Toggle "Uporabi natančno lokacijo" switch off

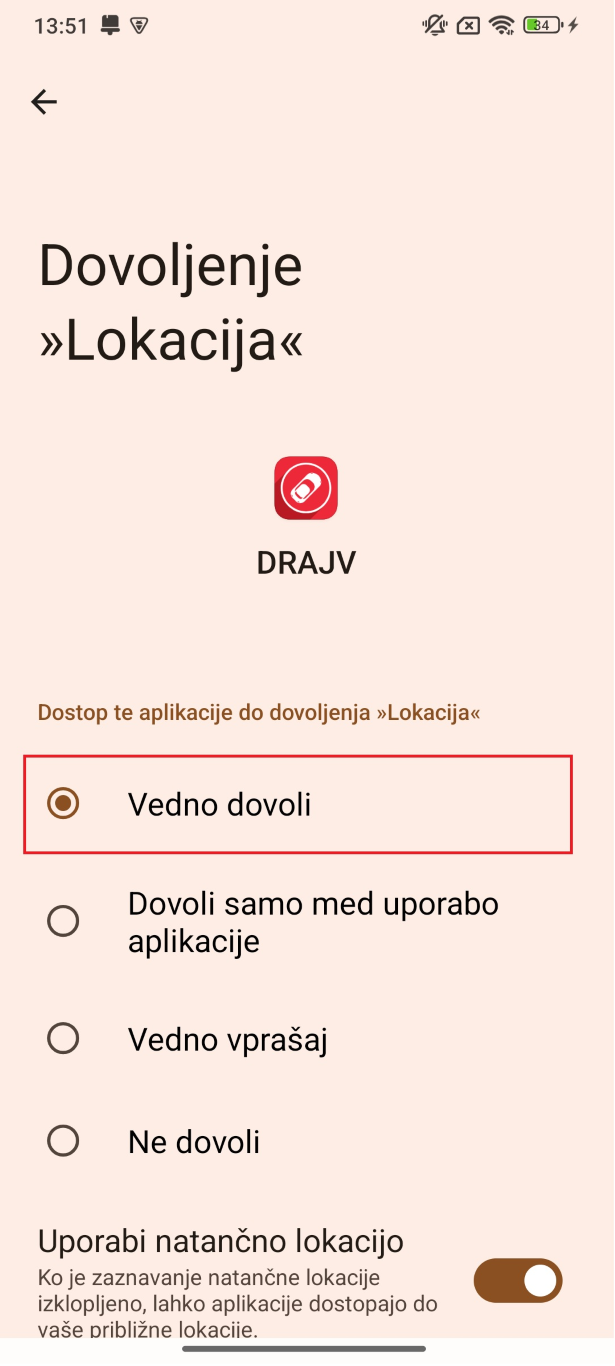coord(517,1281)
